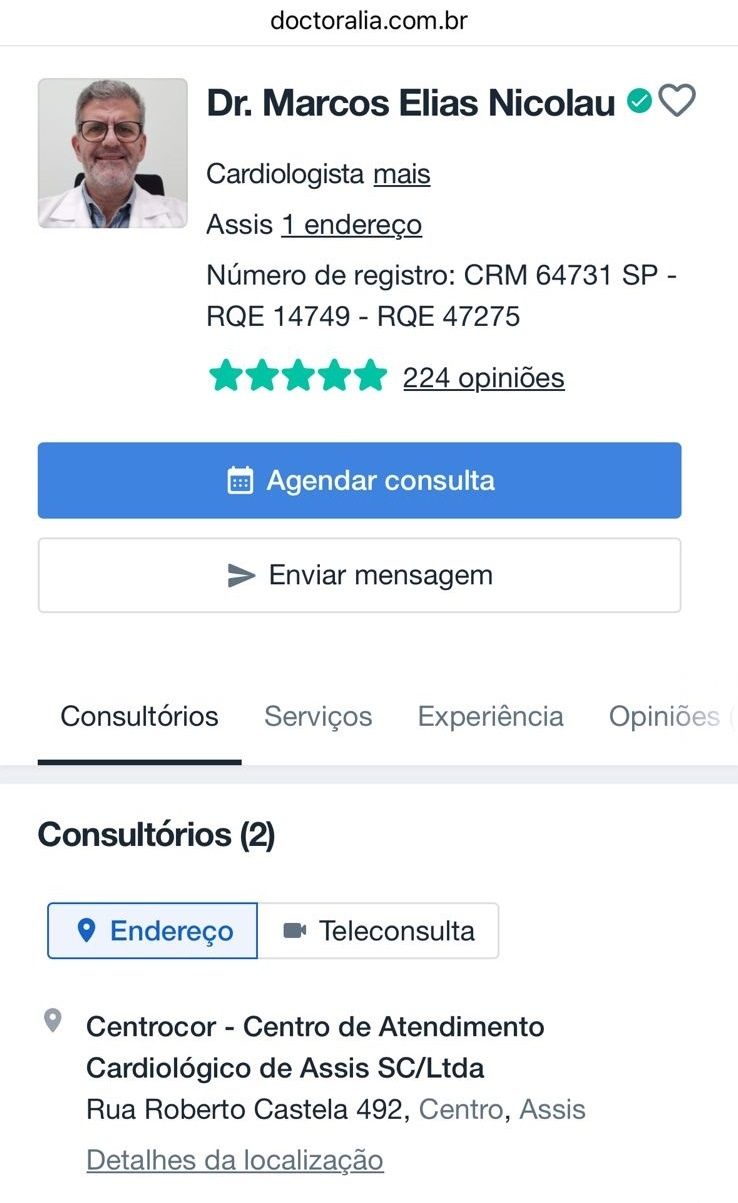
Task: Open Detalhes da localização link
Action: coord(235,1160)
